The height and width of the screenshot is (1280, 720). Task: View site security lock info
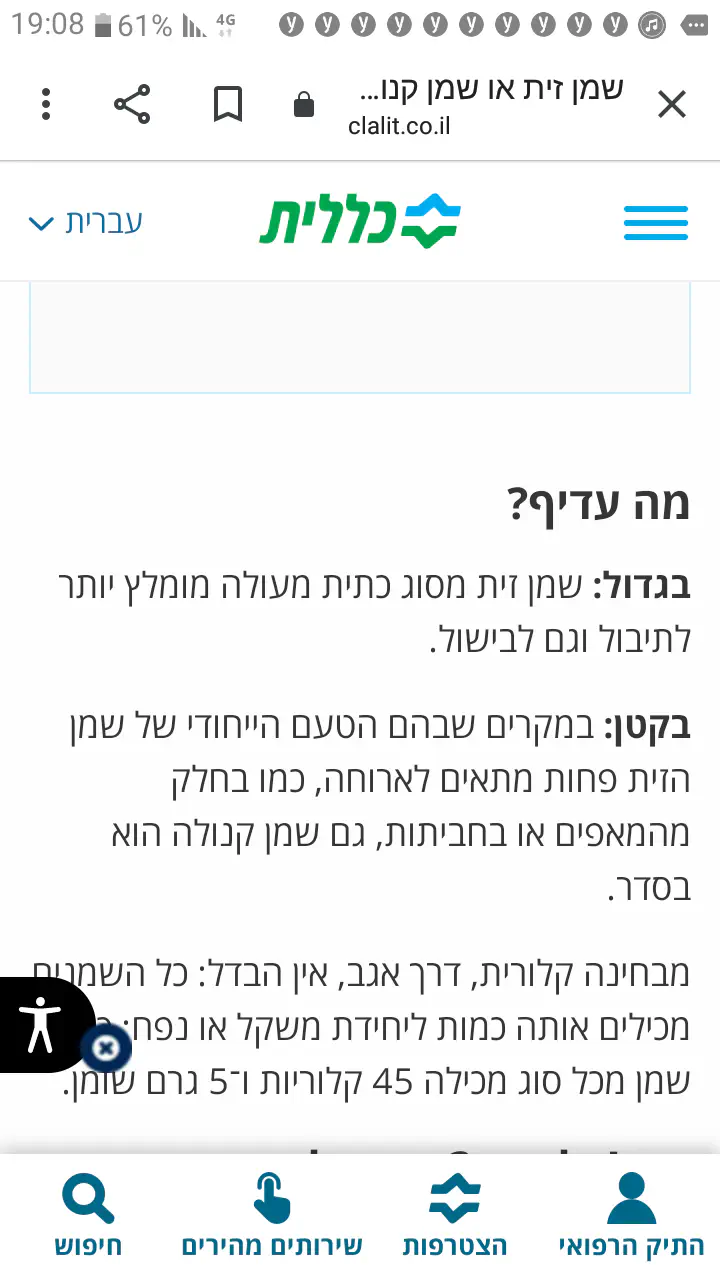click(304, 105)
